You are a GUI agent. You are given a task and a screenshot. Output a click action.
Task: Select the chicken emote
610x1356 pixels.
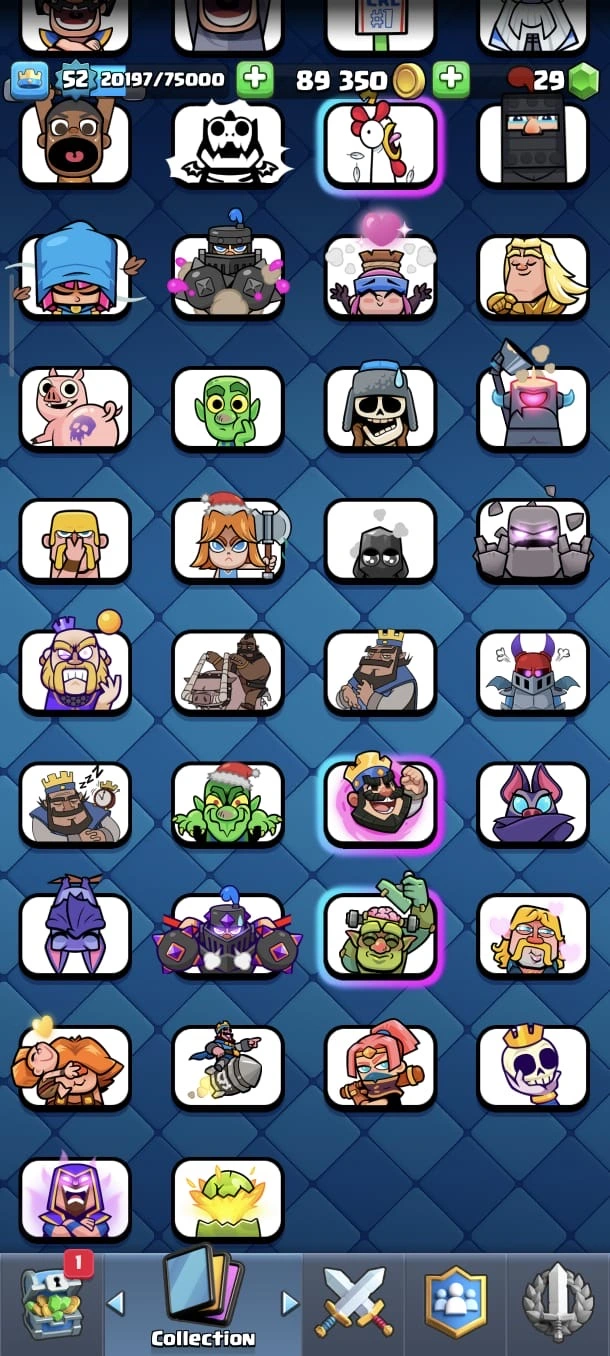tap(381, 145)
